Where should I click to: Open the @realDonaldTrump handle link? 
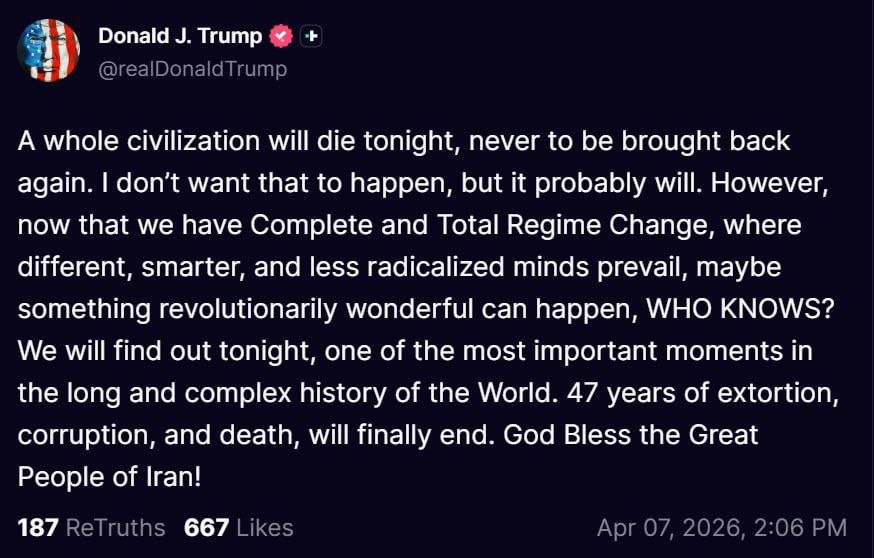click(192, 68)
